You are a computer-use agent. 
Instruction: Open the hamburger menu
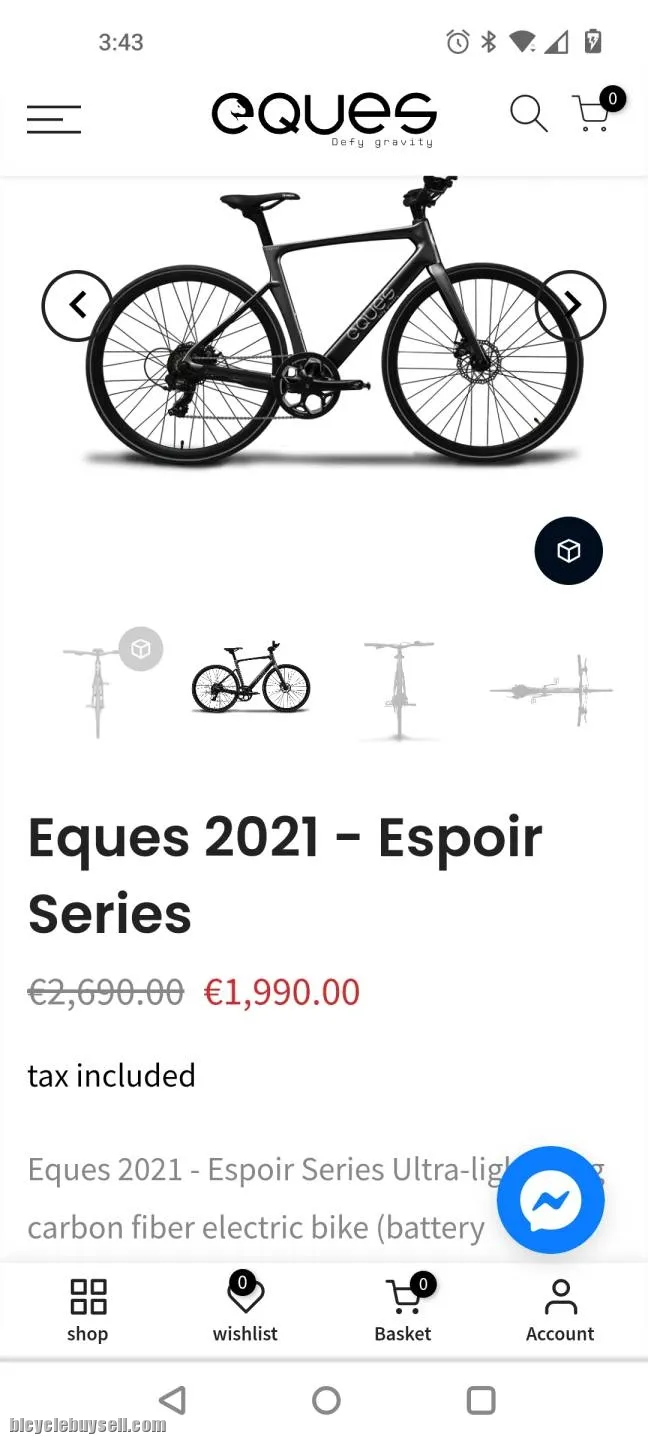(54, 119)
